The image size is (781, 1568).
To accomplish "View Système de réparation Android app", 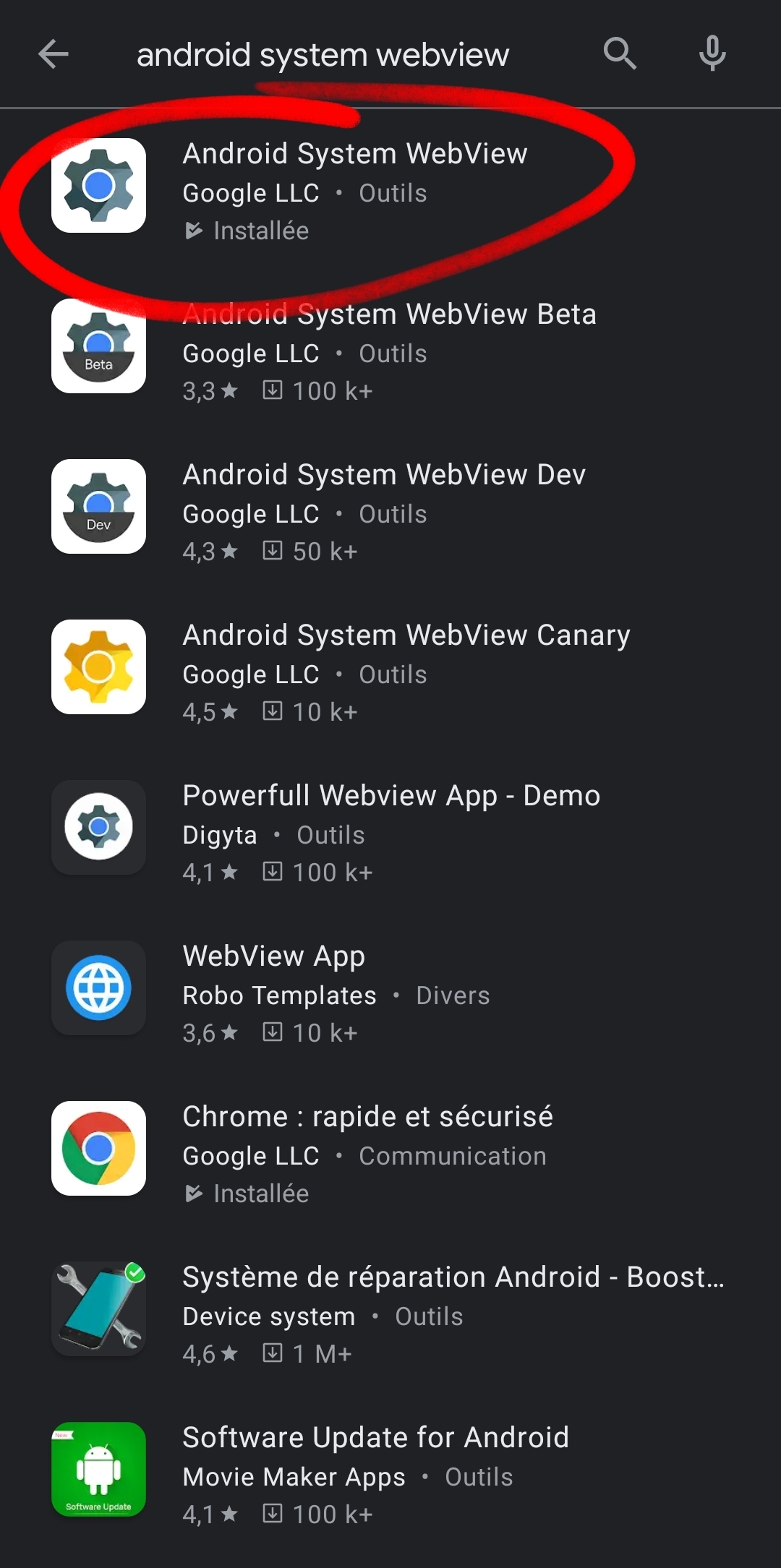I will 390,1309.
